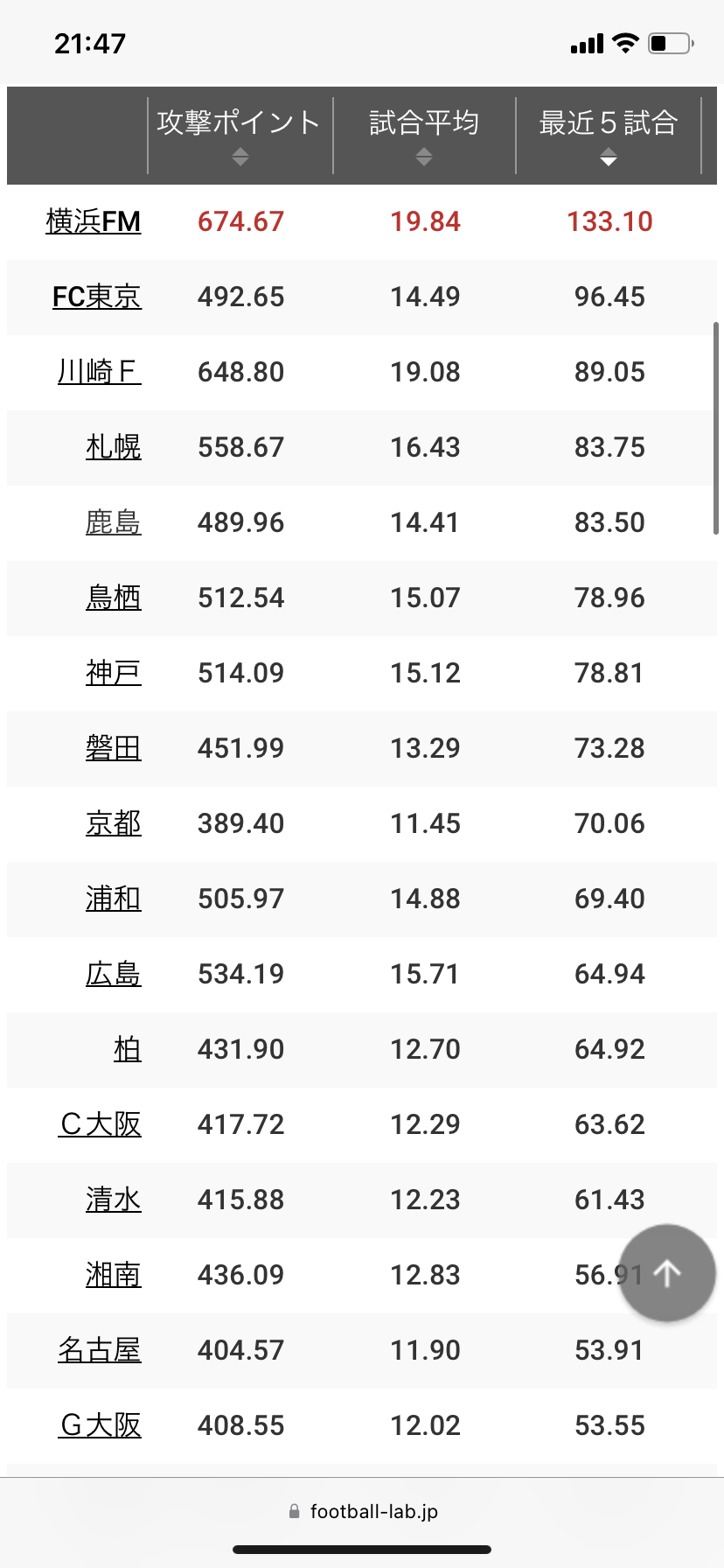Open the 広島 team link
Viewport: 724px width, 1568px height.
point(114,974)
